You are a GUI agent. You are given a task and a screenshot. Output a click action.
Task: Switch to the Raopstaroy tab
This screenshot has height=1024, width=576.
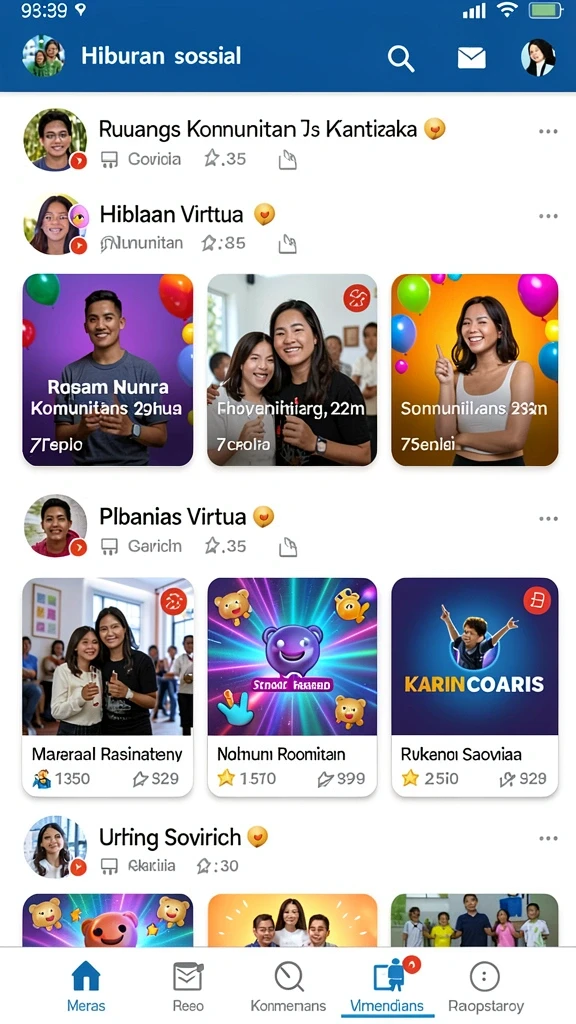(x=486, y=986)
